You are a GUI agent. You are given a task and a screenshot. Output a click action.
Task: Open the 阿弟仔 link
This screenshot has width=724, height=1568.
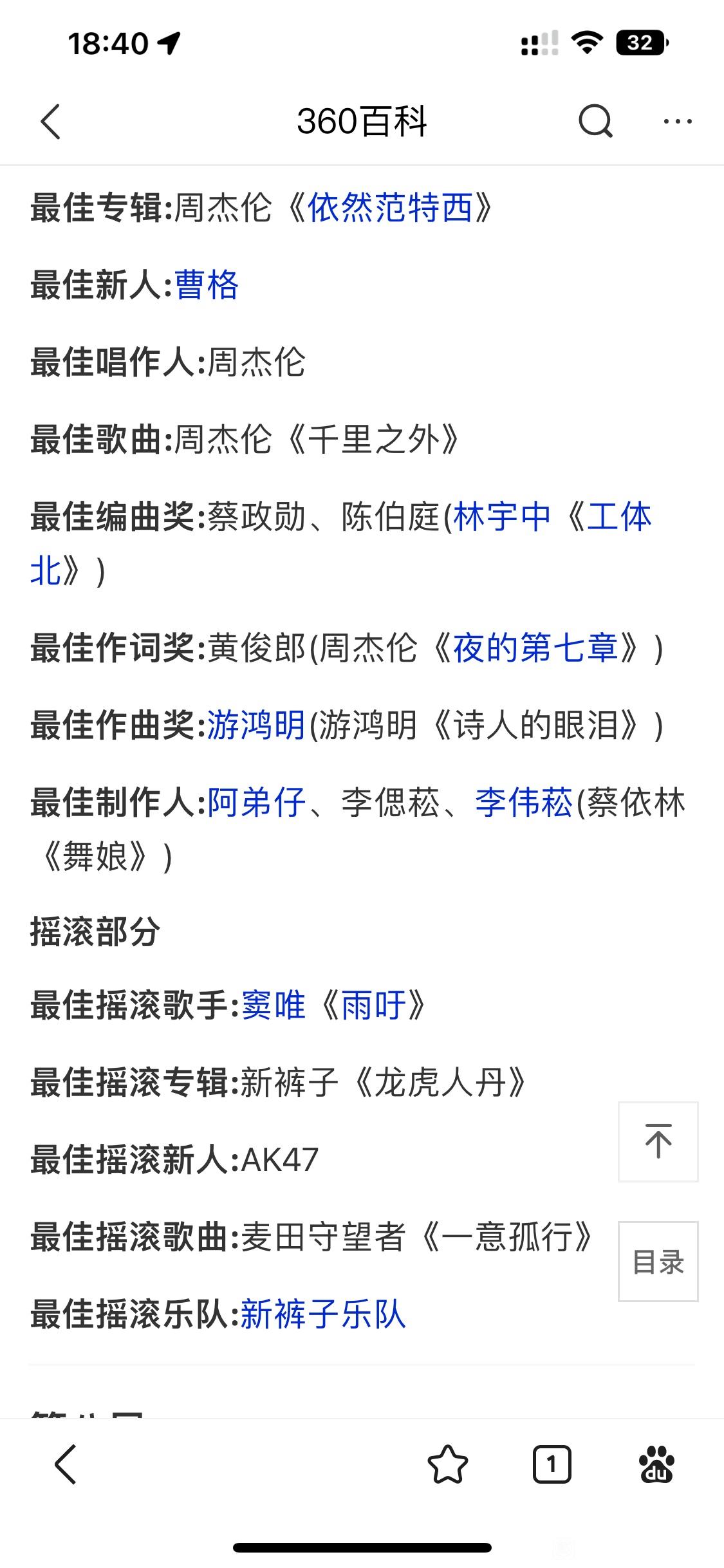tap(256, 803)
